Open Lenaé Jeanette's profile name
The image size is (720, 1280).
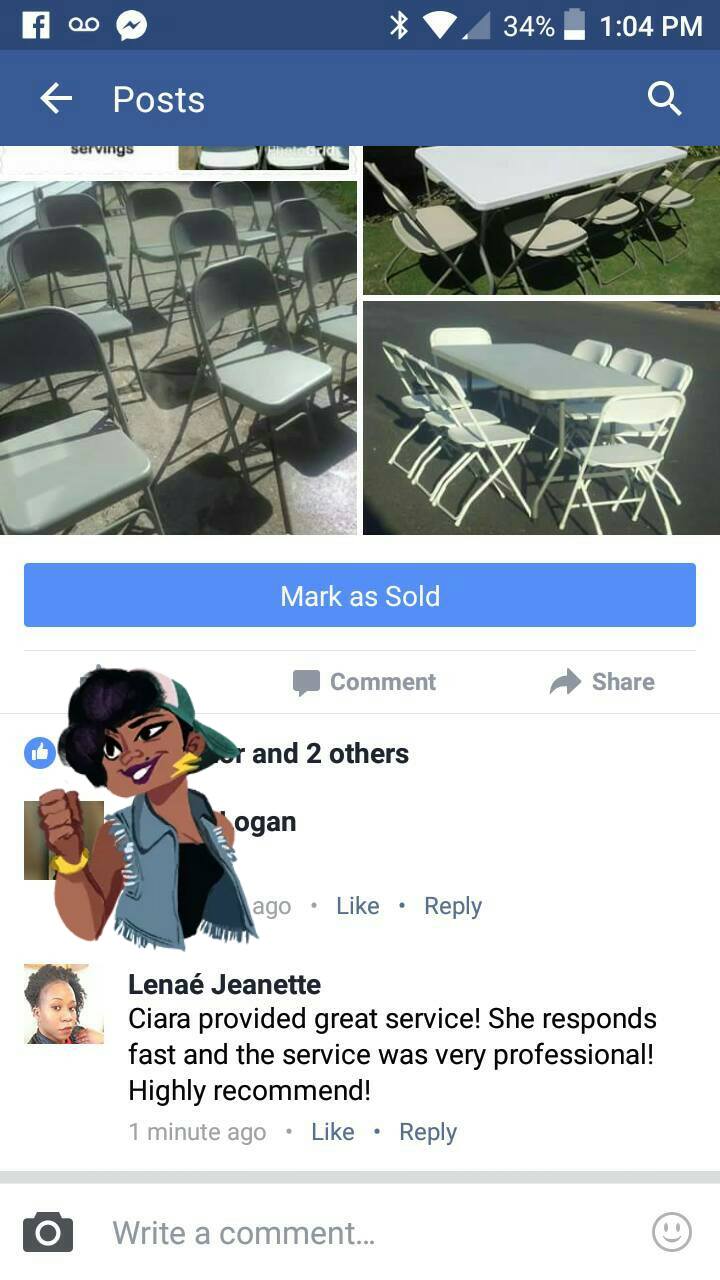(224, 984)
